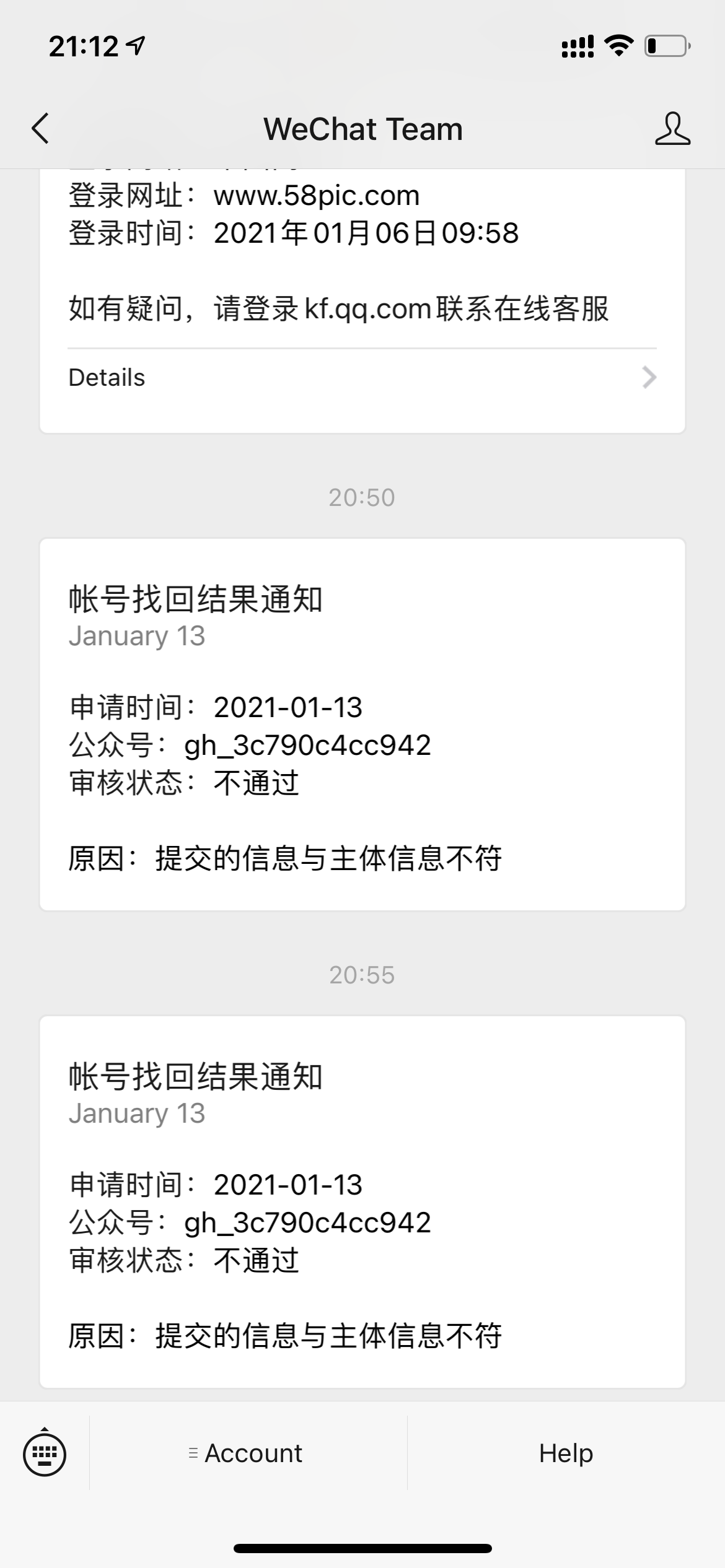Go back from WeChat Team chat
725x1568 pixels.
[x=41, y=129]
